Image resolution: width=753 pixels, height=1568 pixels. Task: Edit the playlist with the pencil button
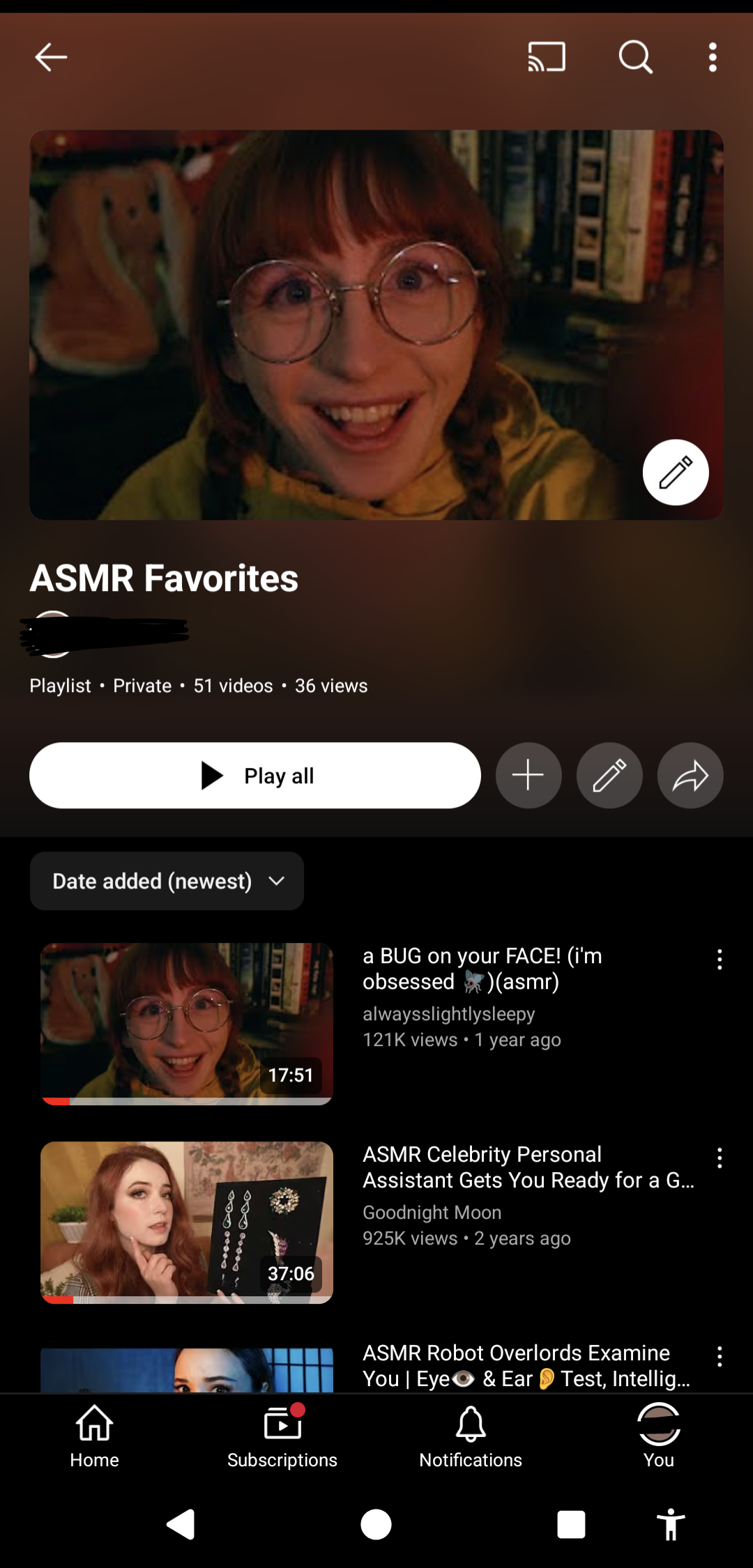click(x=609, y=776)
